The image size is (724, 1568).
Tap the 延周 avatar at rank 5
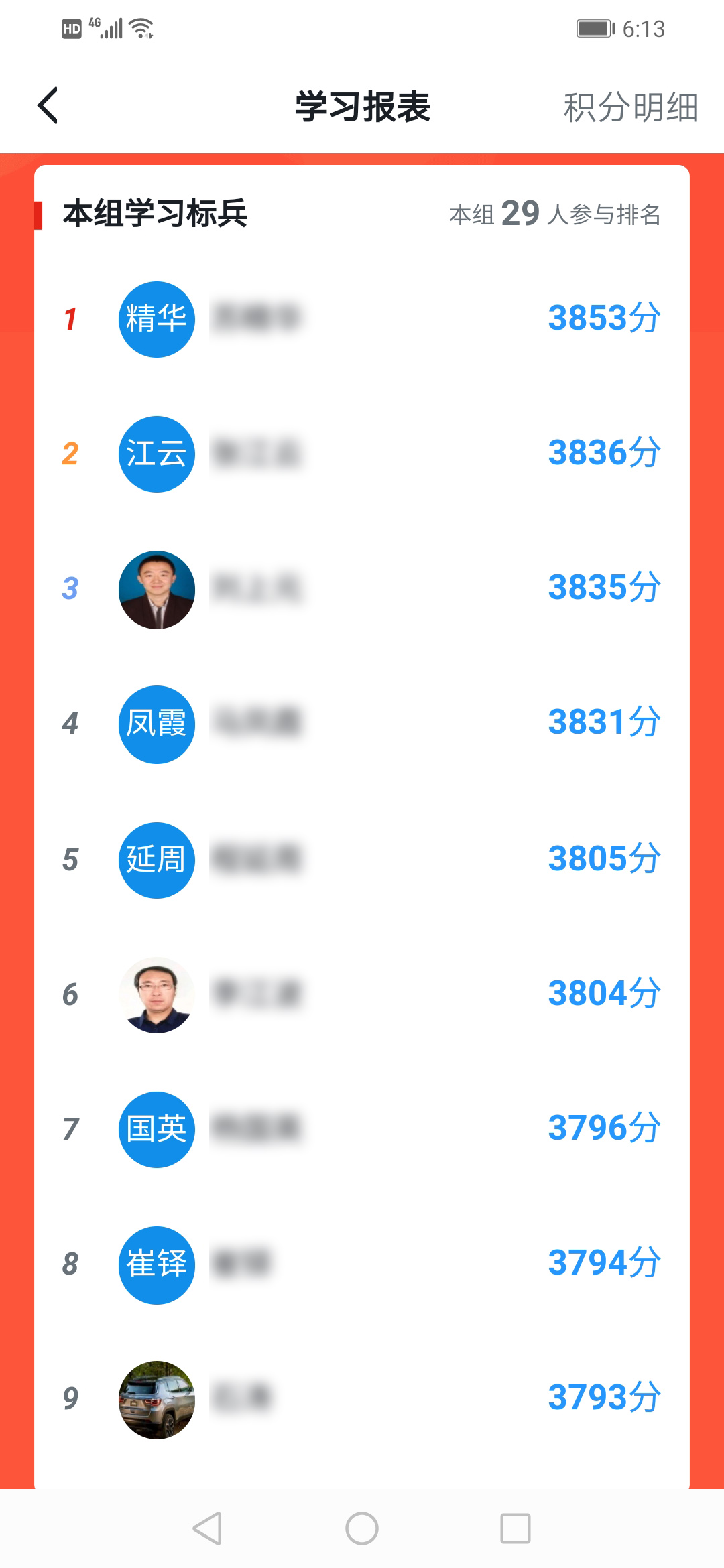pyautogui.click(x=156, y=860)
